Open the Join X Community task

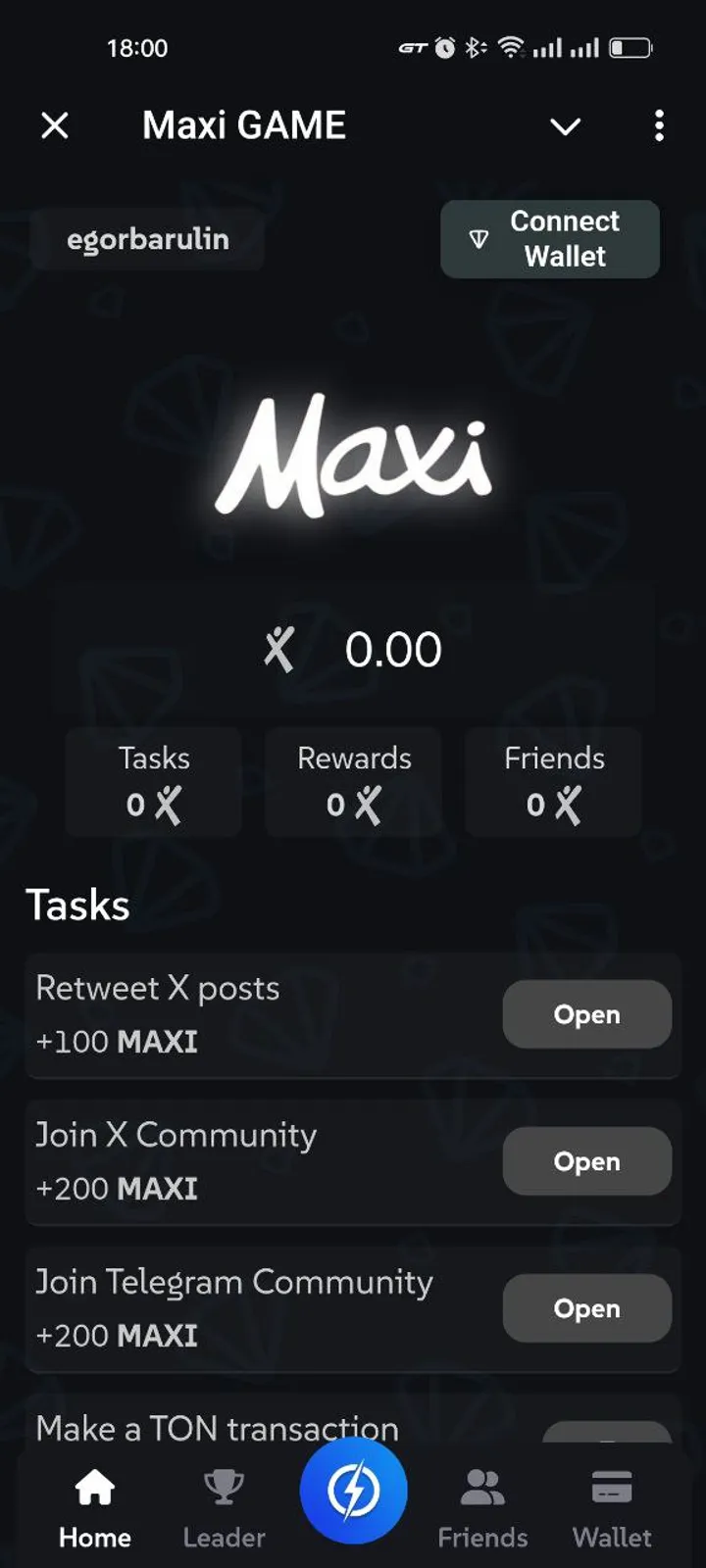point(586,1161)
